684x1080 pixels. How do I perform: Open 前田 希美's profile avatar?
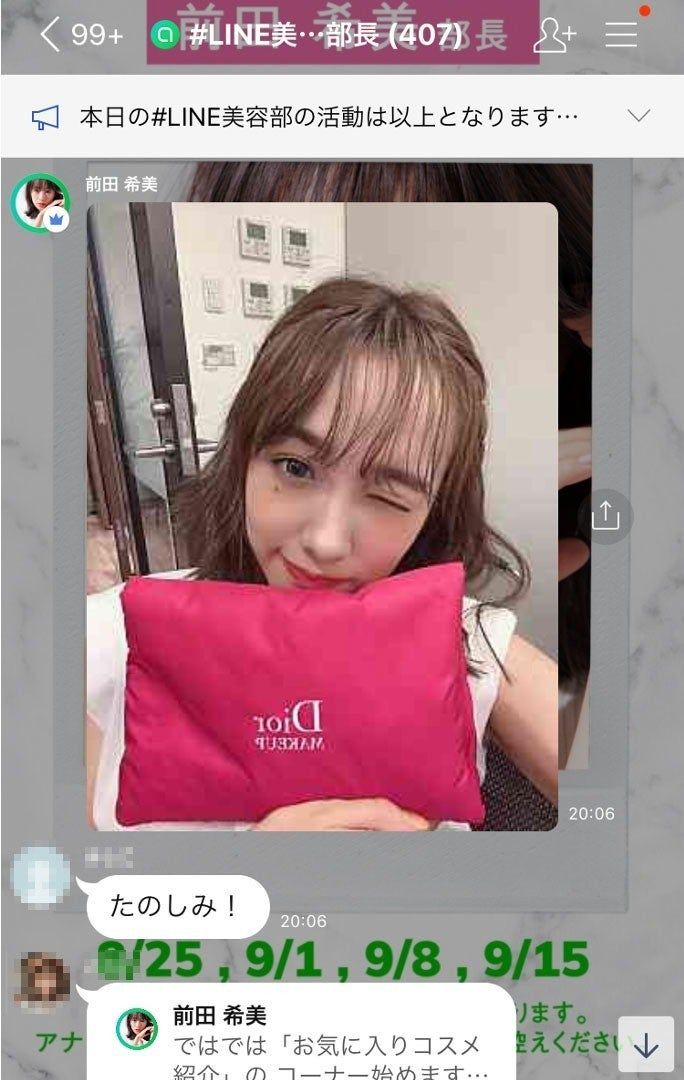(x=40, y=203)
